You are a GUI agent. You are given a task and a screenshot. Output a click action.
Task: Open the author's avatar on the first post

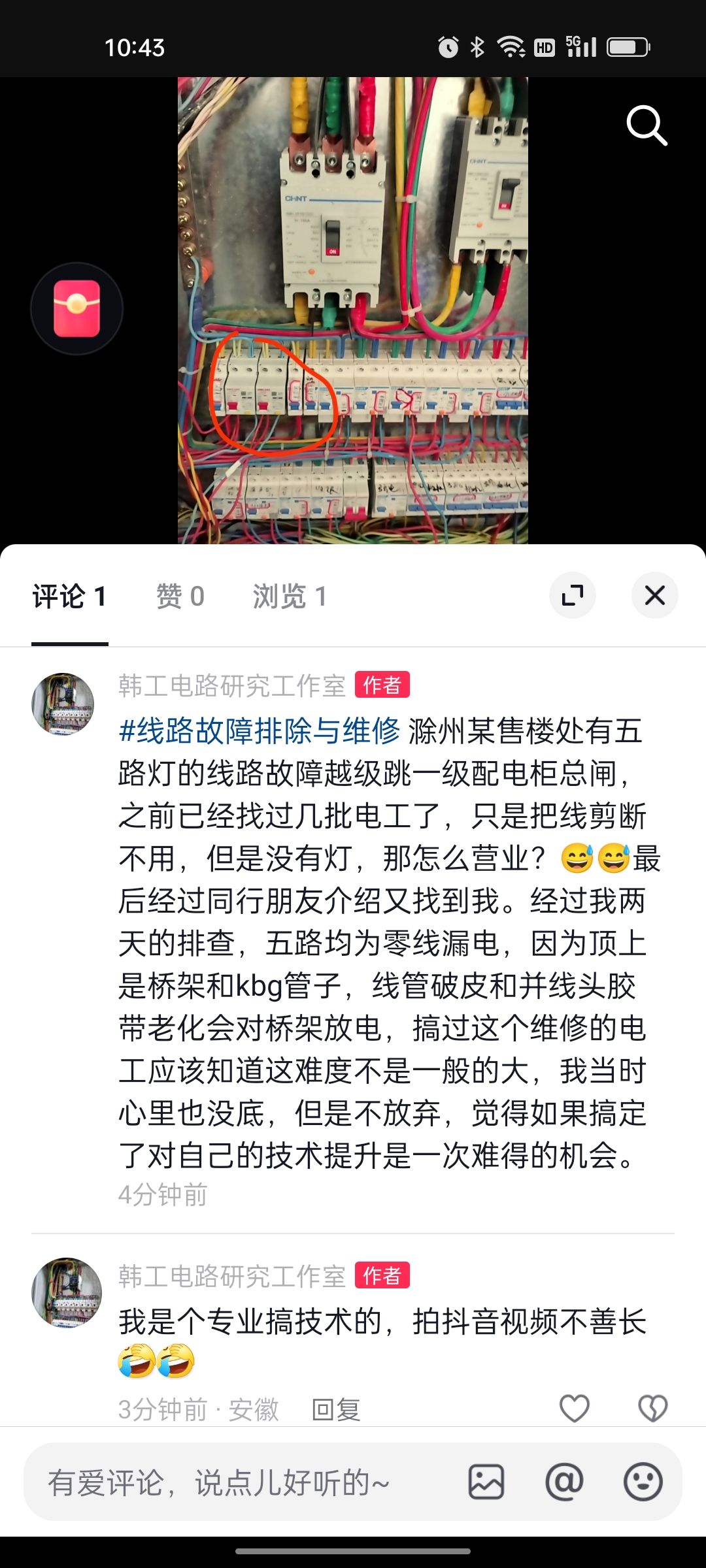coord(63,704)
